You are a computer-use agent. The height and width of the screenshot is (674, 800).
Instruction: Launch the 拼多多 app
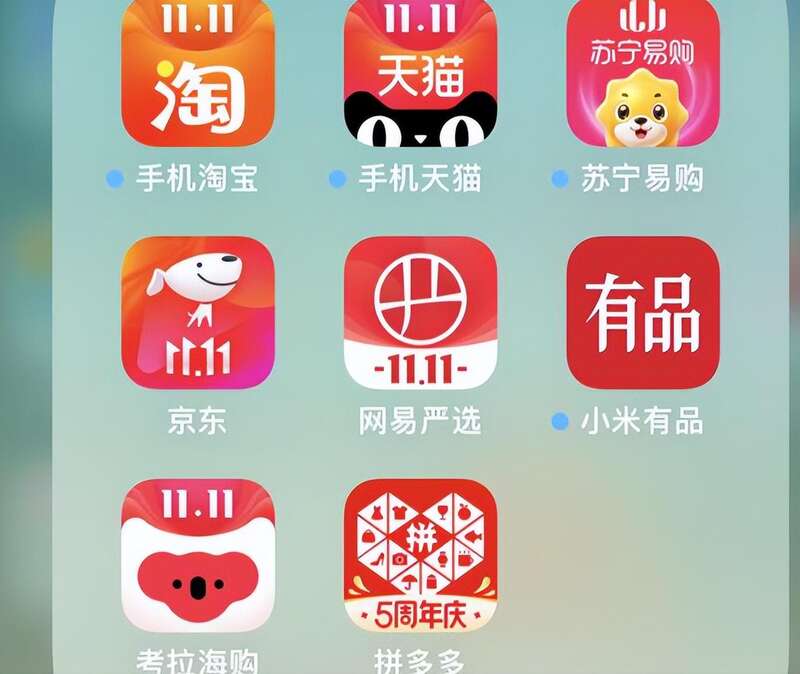tap(420, 555)
